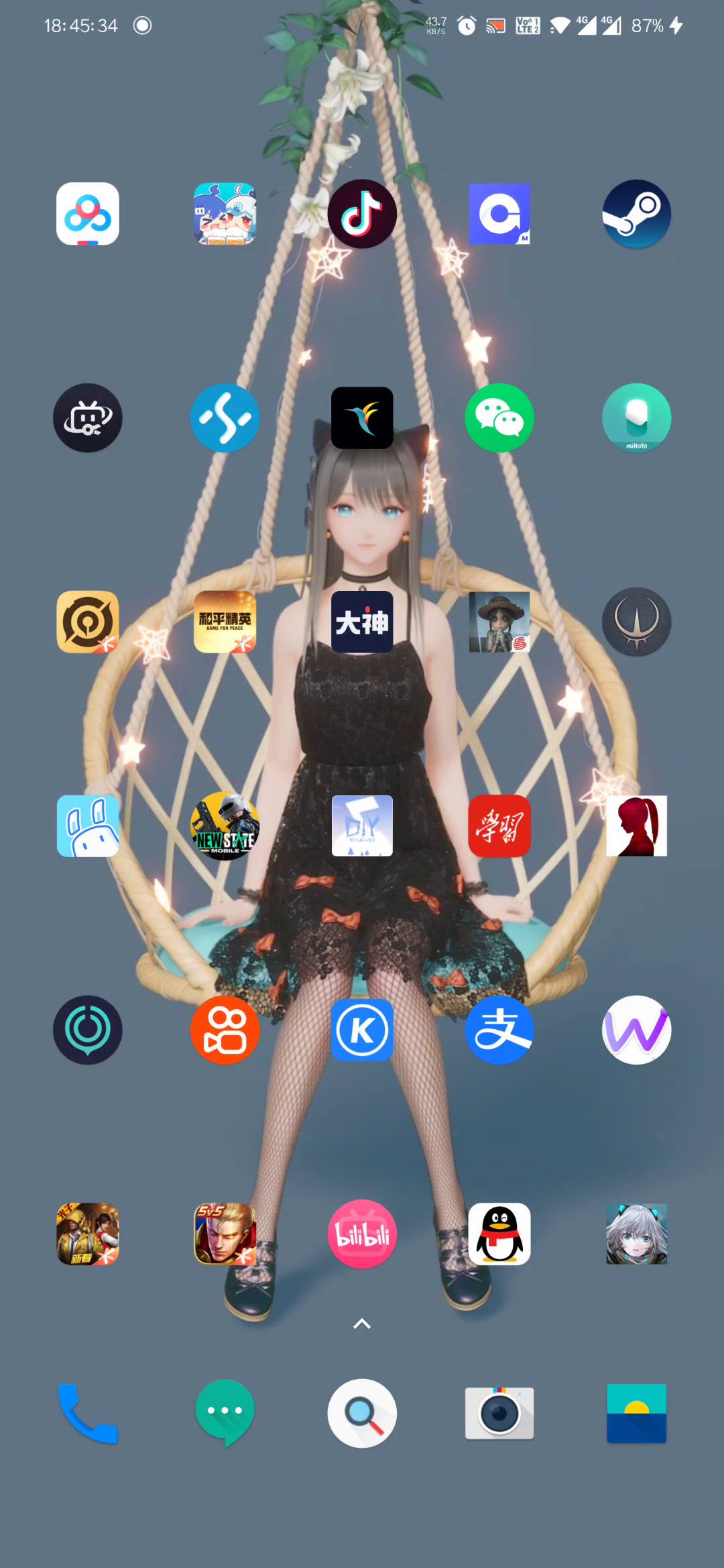Launch the bilibili app
The width and height of the screenshot is (724, 1568).
coord(362,1234)
